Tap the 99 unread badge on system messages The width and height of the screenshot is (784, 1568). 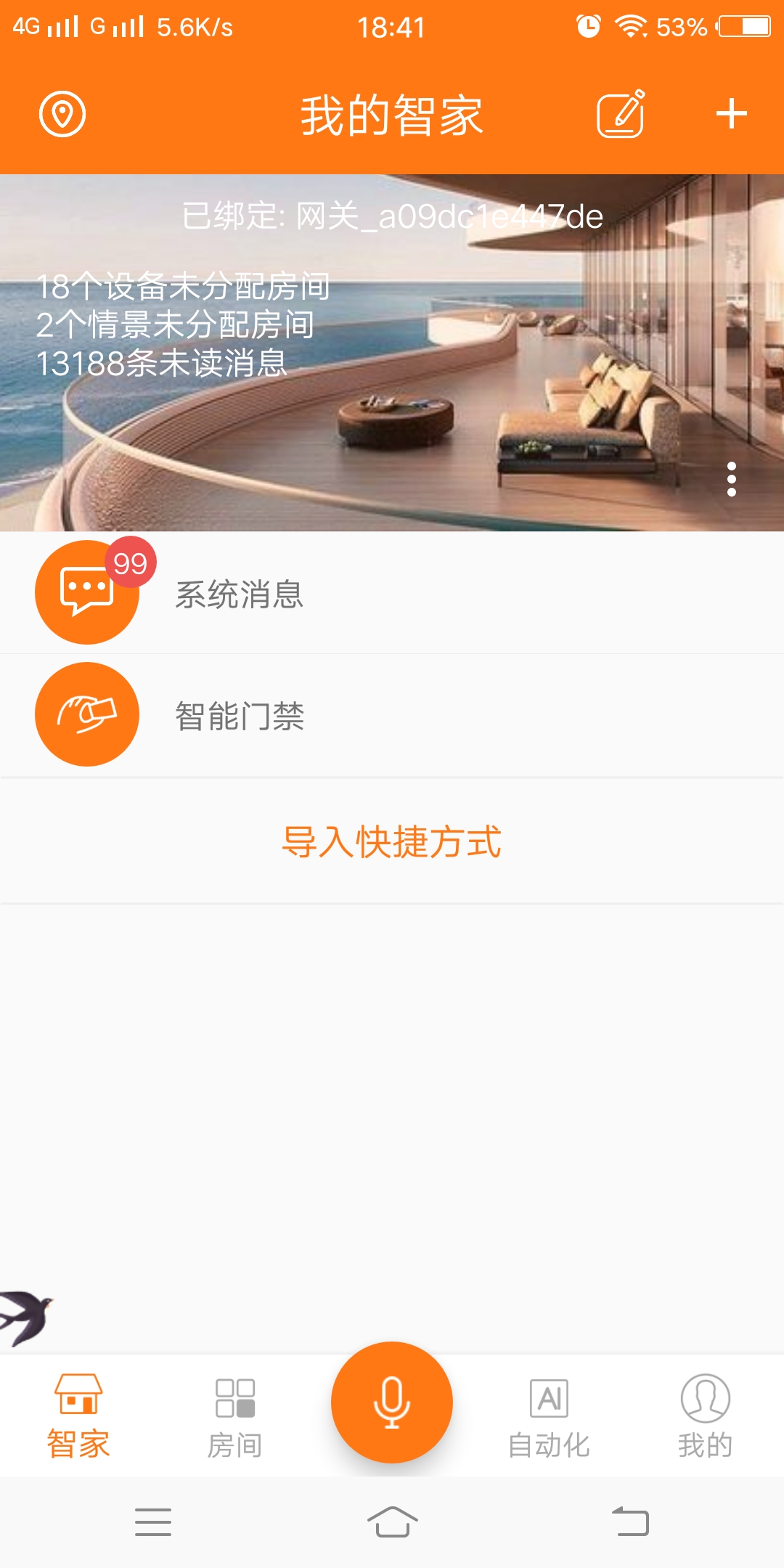(x=129, y=563)
